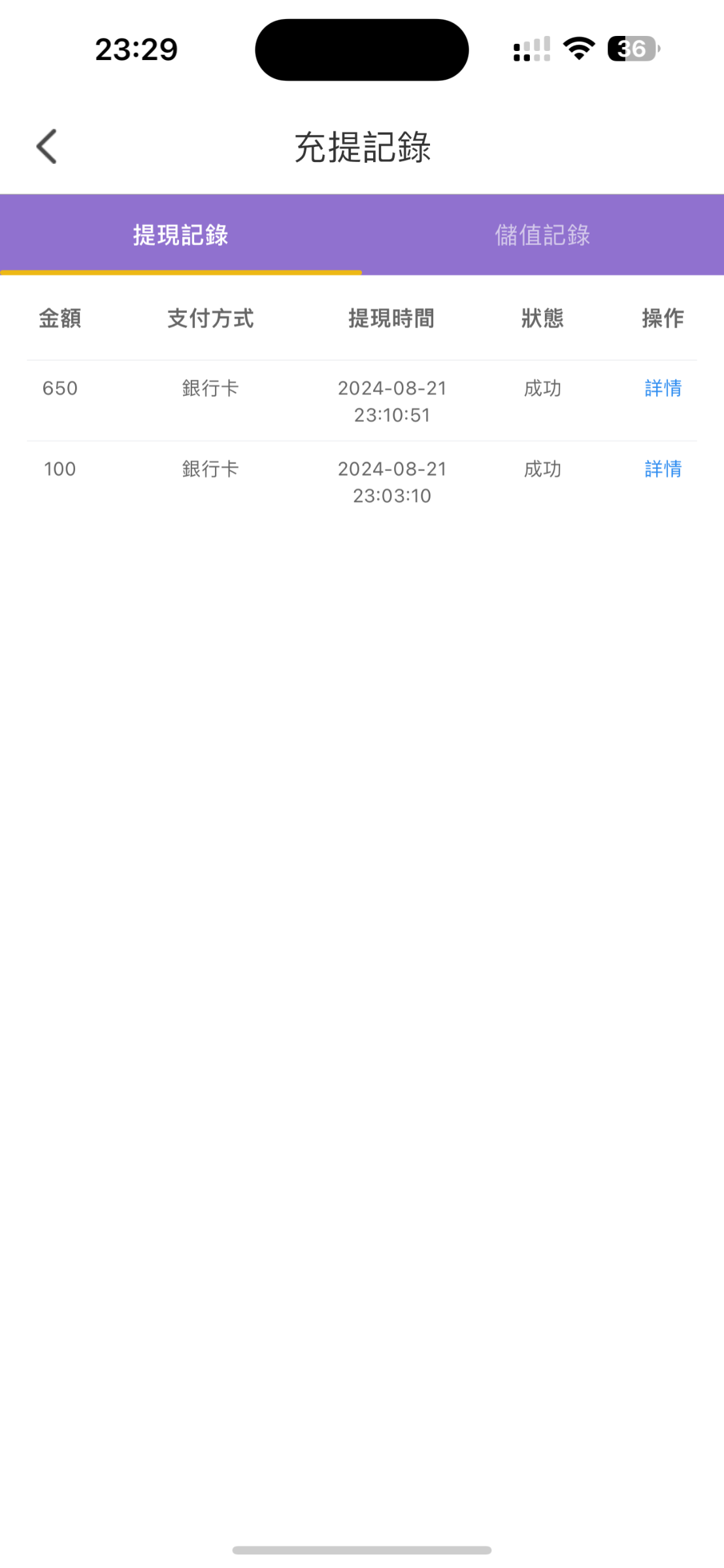
Task: Open 詳情 for the 650 withdrawal
Action: 663,388
